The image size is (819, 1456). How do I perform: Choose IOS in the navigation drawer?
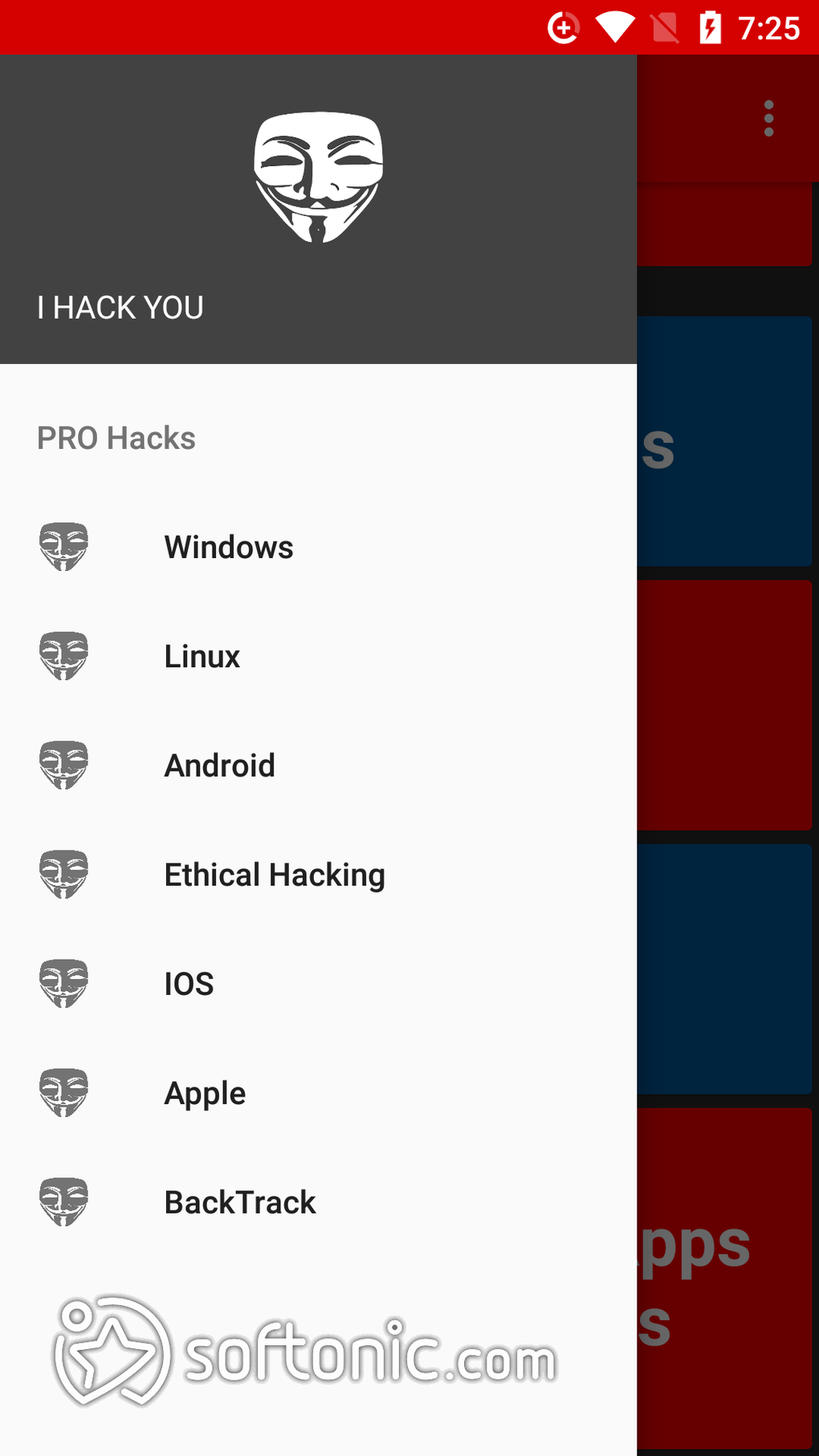coord(189,985)
